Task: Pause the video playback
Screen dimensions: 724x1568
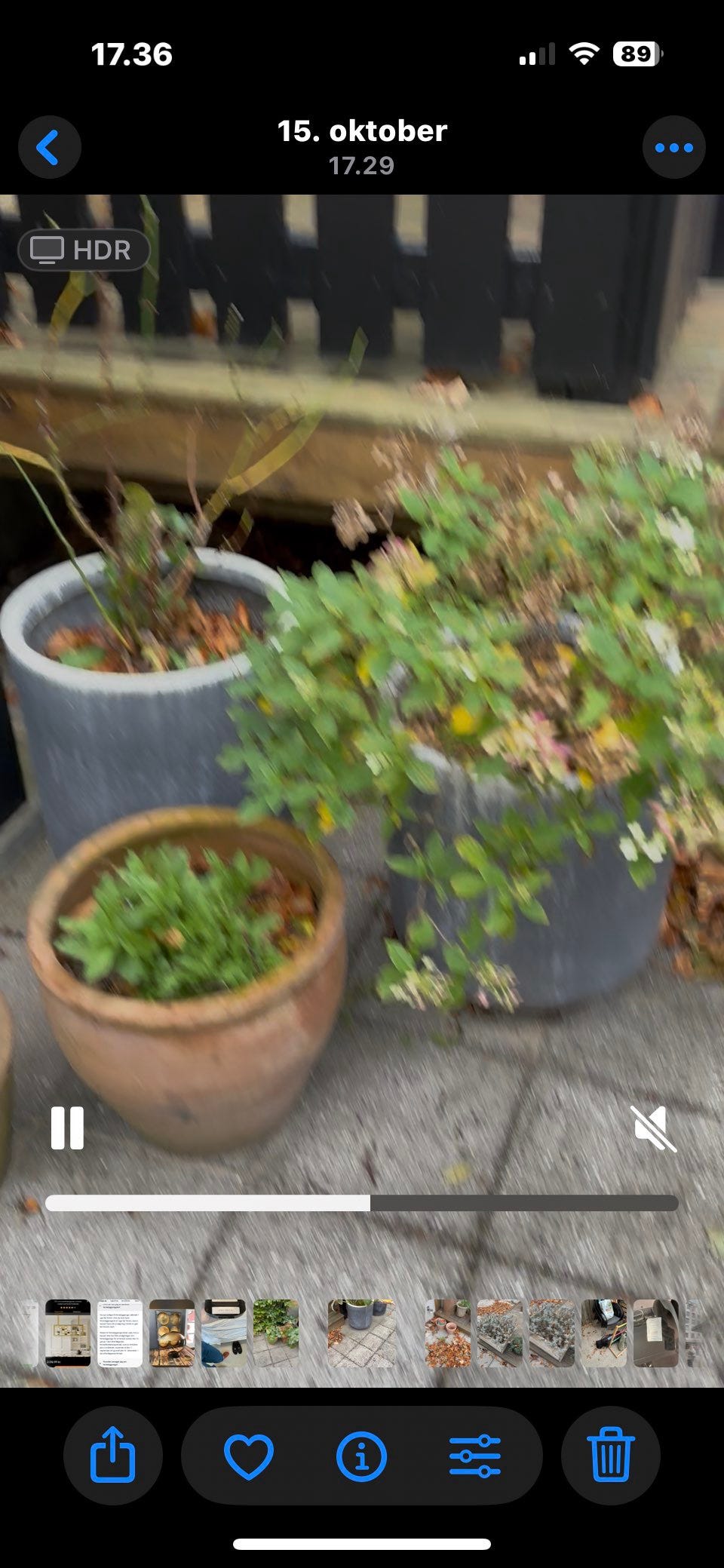Action: tap(67, 1128)
